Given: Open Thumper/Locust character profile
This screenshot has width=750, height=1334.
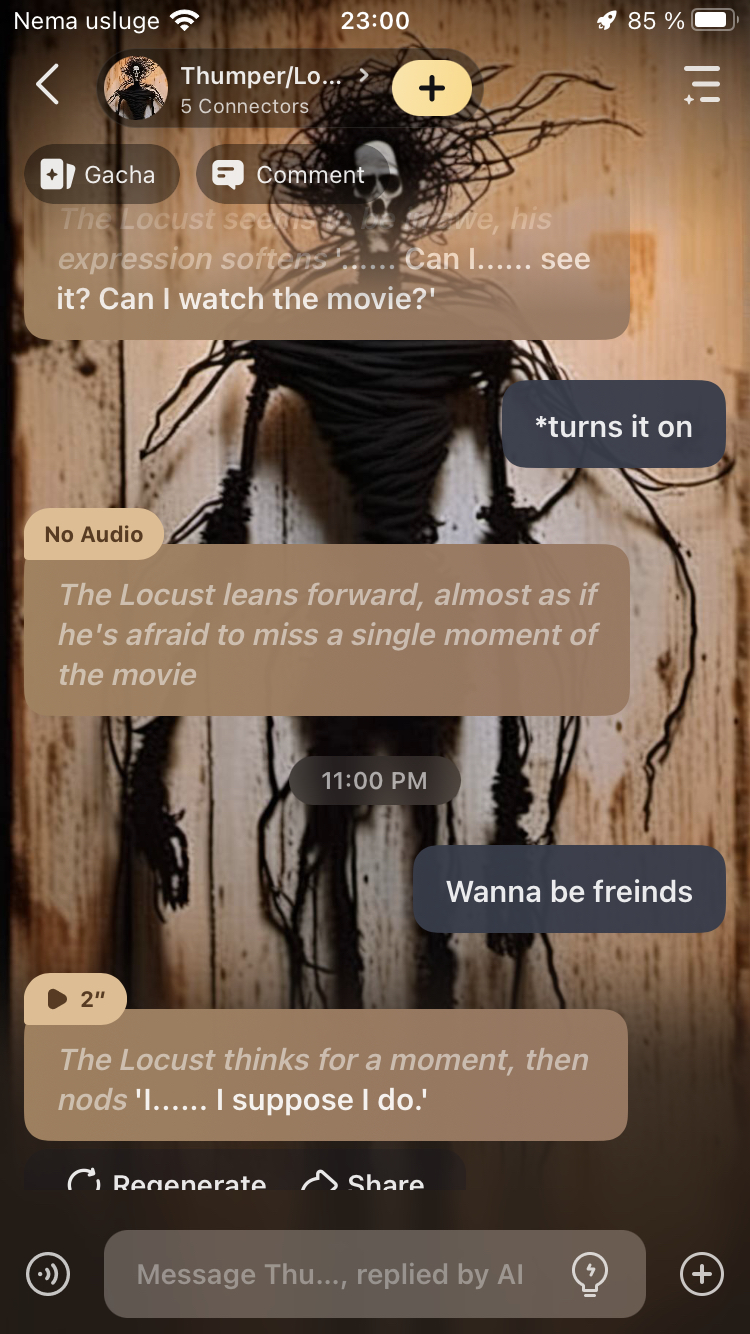Looking at the screenshot, I should 240,88.
